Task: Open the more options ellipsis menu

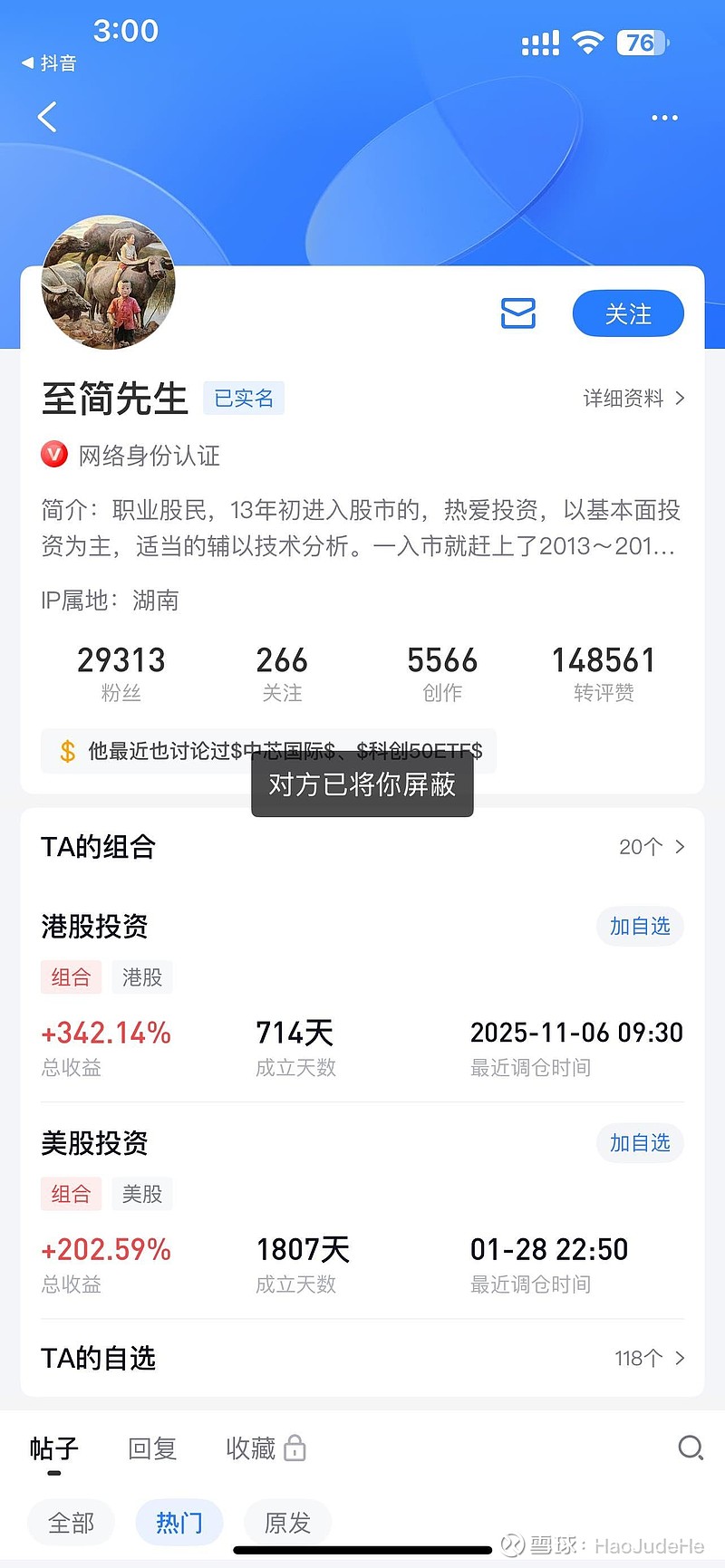Action: click(664, 118)
